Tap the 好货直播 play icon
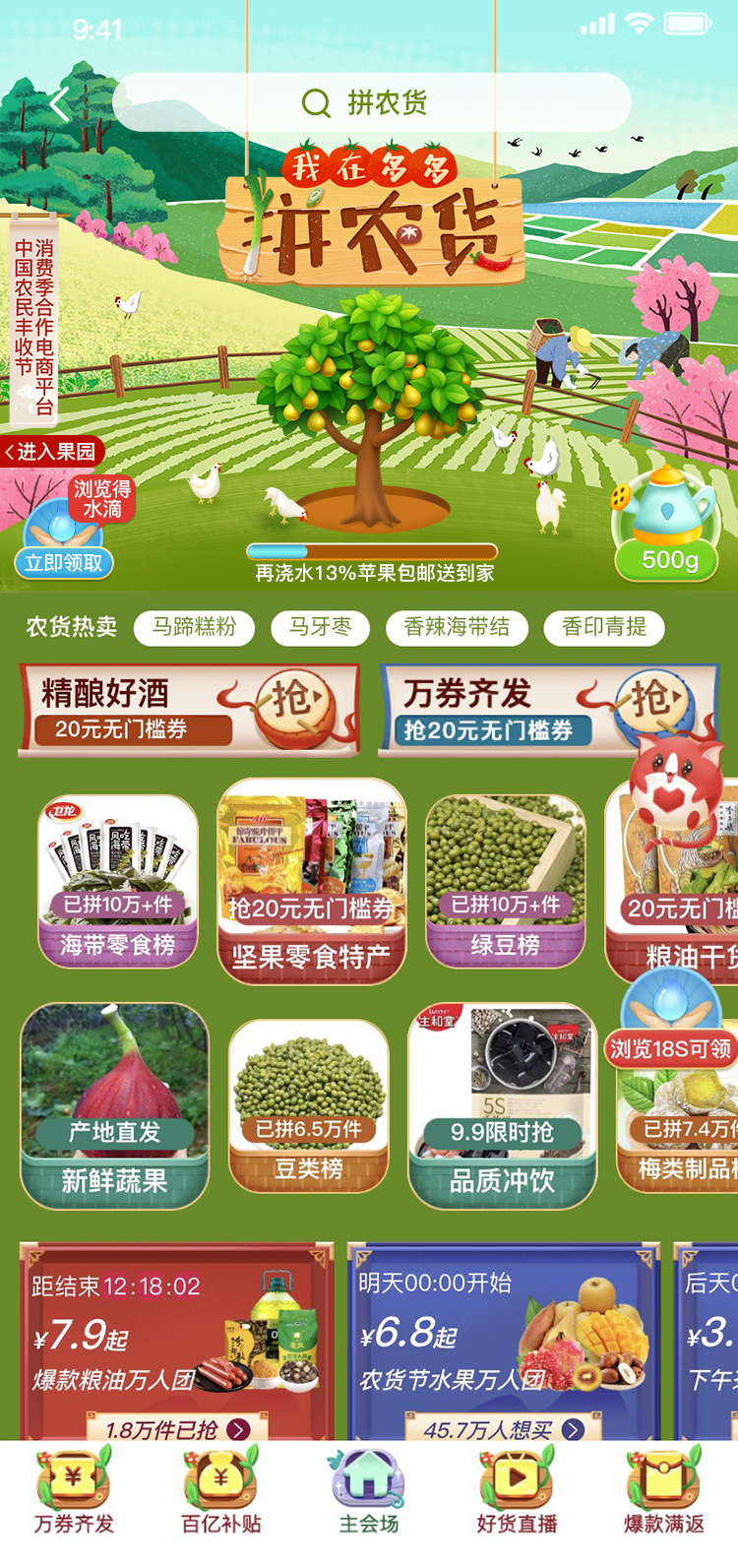The image size is (738, 1568). coord(516,1476)
